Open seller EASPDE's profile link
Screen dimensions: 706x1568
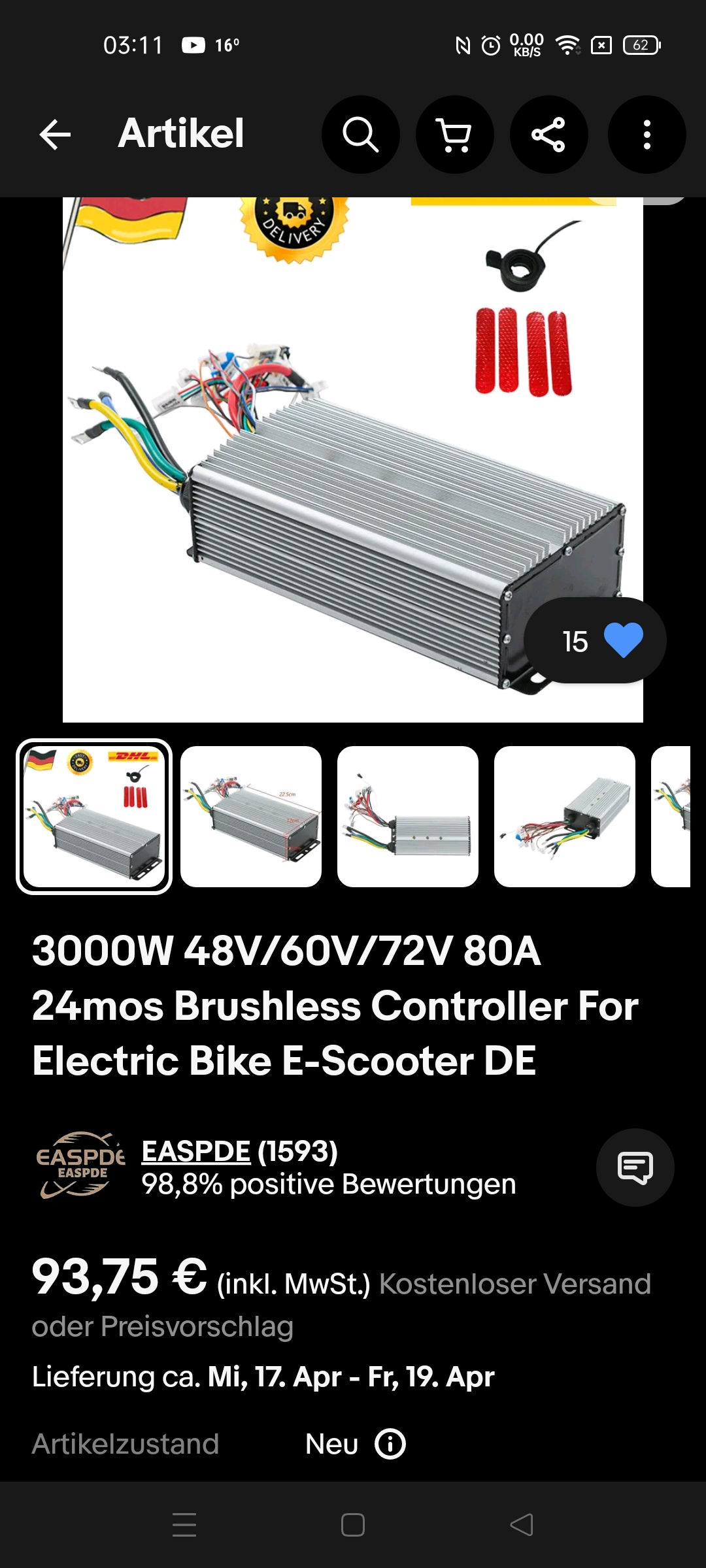pyautogui.click(x=196, y=1151)
